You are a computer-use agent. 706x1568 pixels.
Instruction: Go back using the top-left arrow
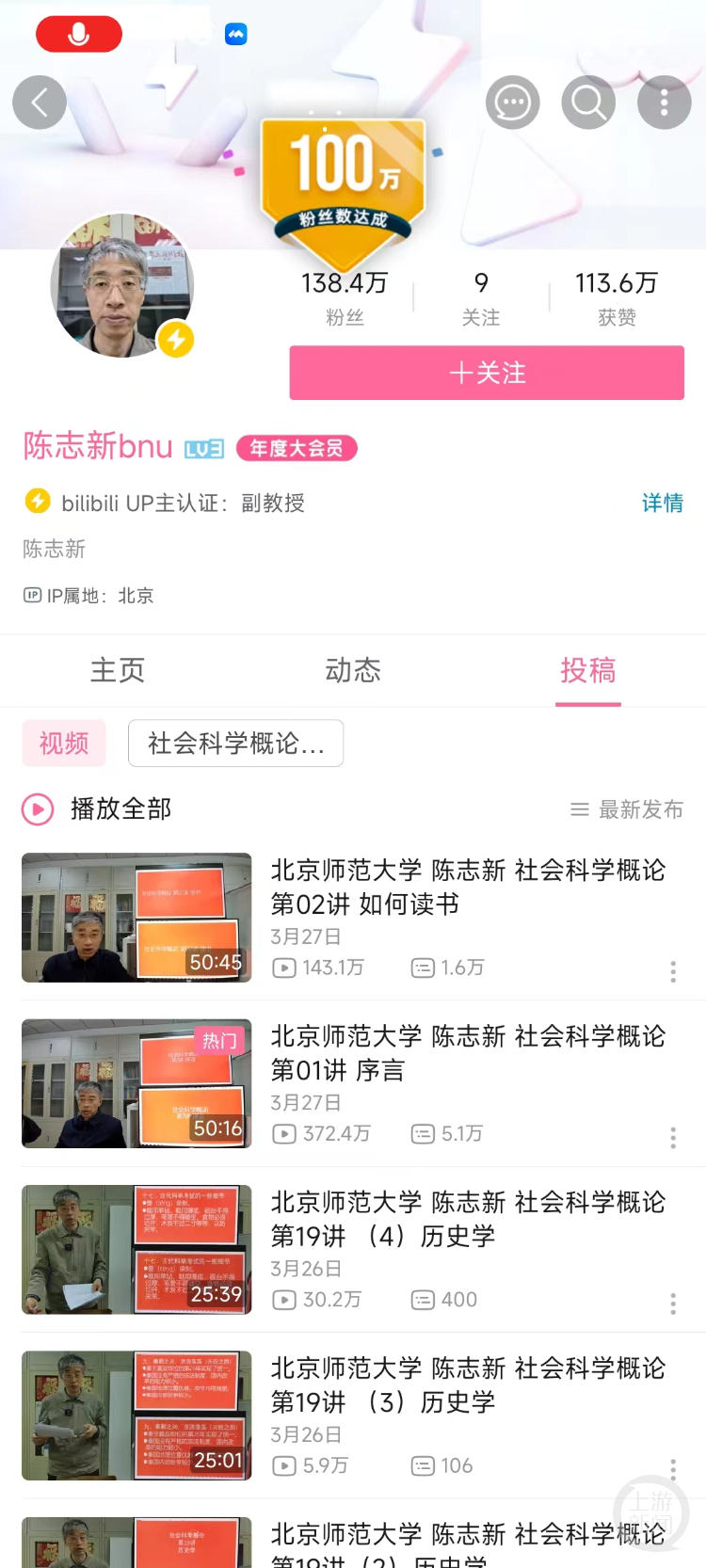pyautogui.click(x=40, y=103)
